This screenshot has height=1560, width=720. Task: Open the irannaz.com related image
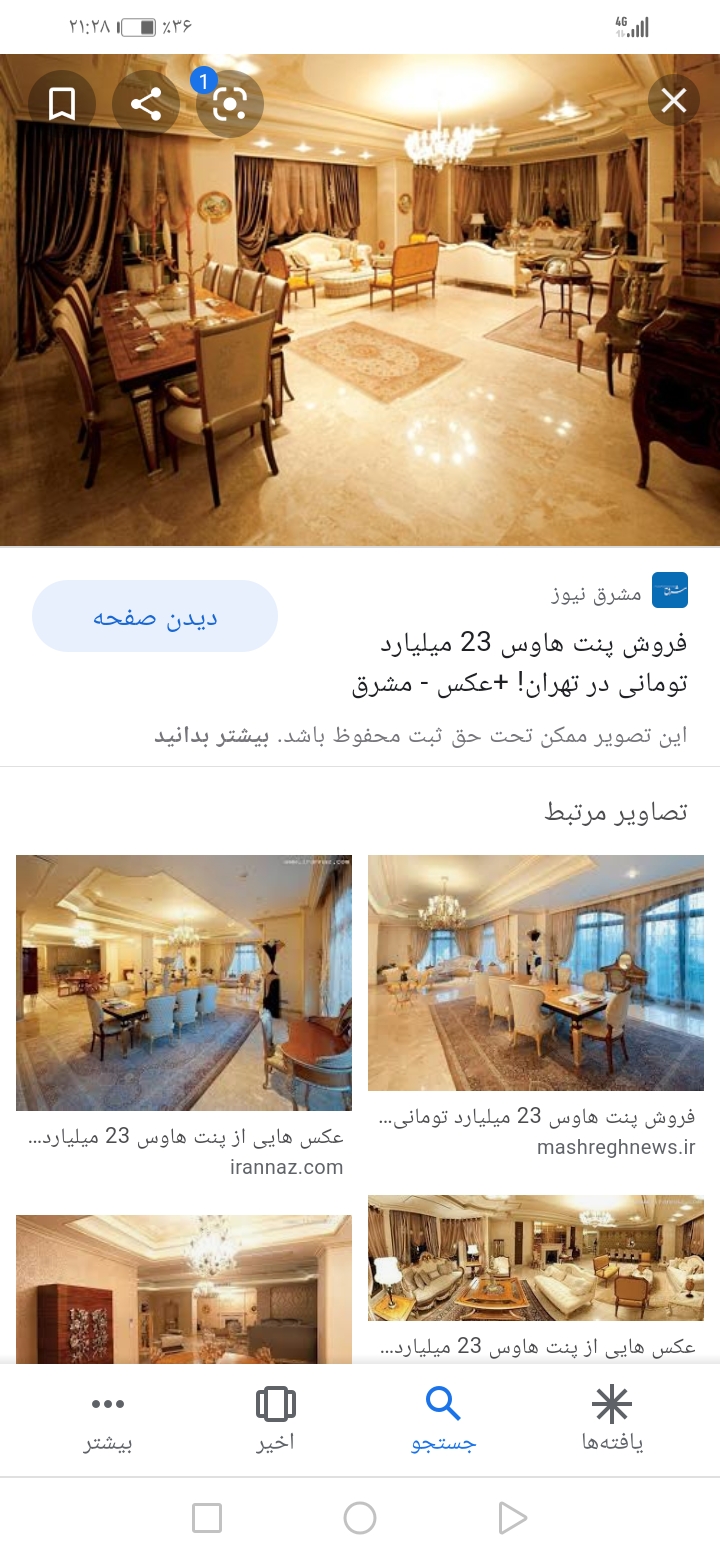pos(184,982)
